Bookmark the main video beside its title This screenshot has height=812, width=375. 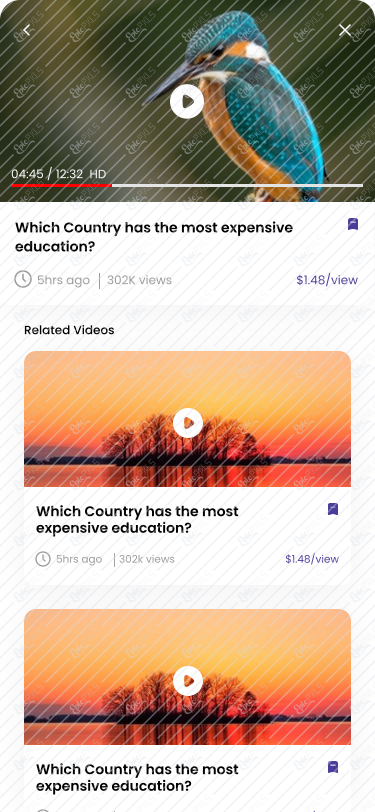pos(353,224)
